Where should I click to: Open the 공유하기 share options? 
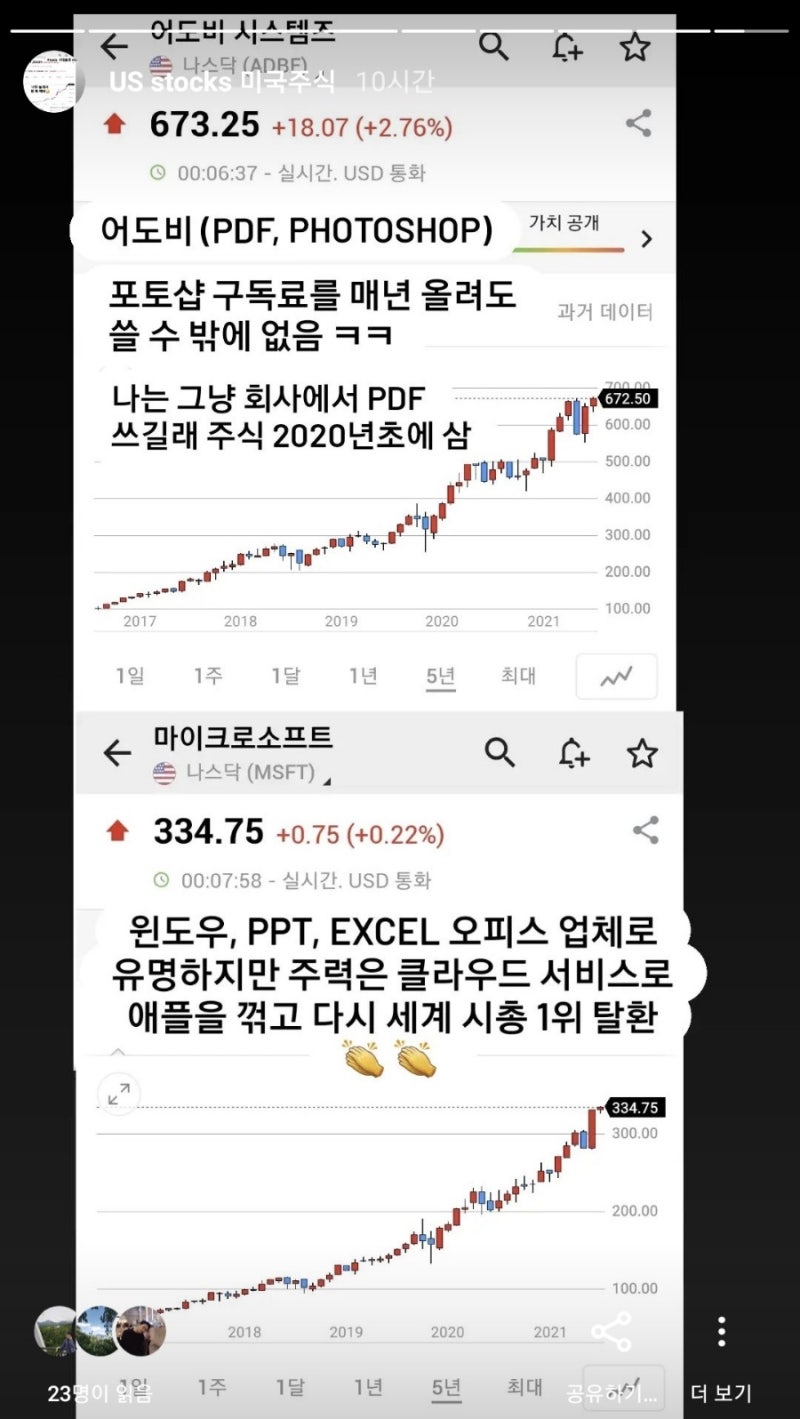[609, 1331]
